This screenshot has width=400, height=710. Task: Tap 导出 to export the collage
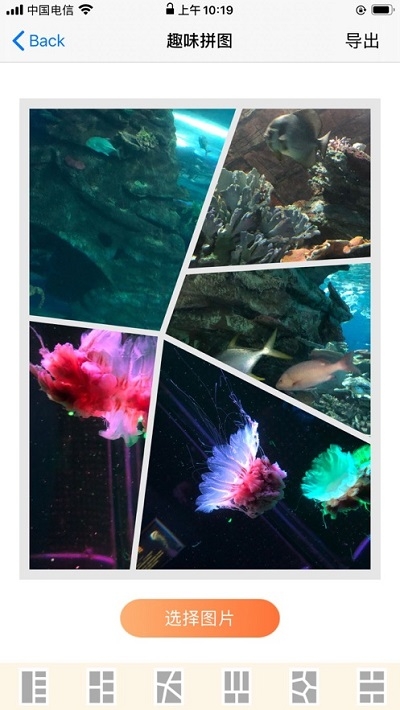[362, 41]
